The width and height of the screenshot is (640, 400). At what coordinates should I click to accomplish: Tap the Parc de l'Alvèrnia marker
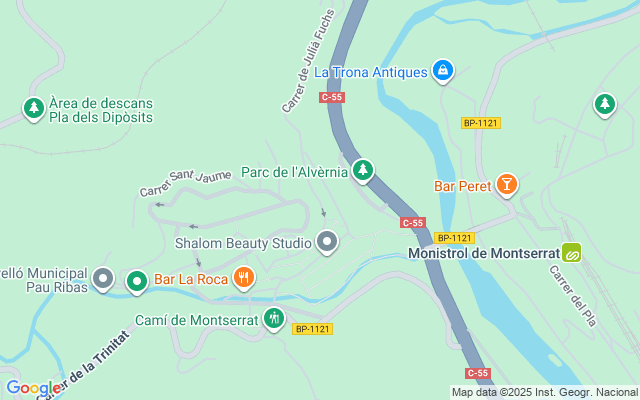pos(363,171)
